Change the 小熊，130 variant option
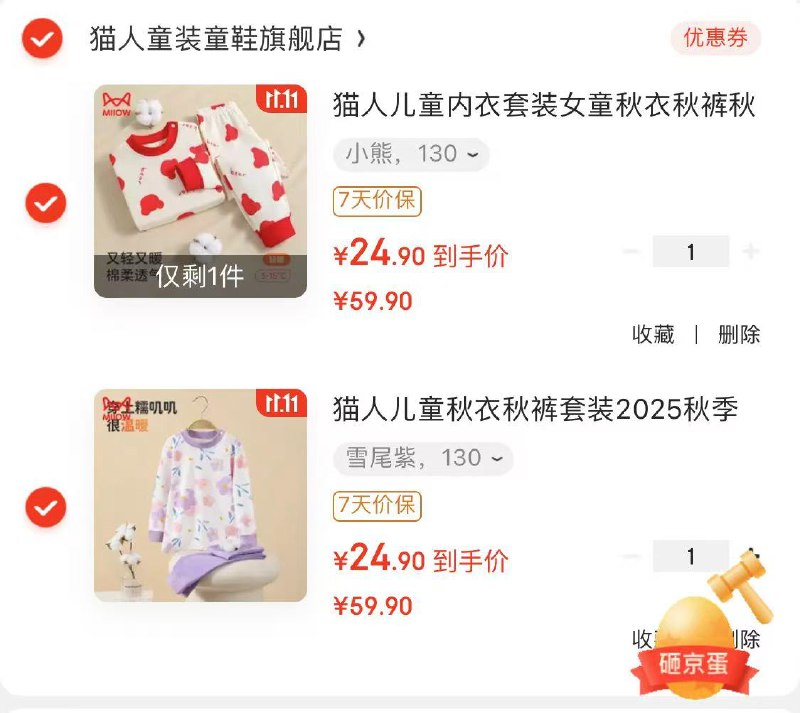Viewport: 800px width, 713px height. 411,154
